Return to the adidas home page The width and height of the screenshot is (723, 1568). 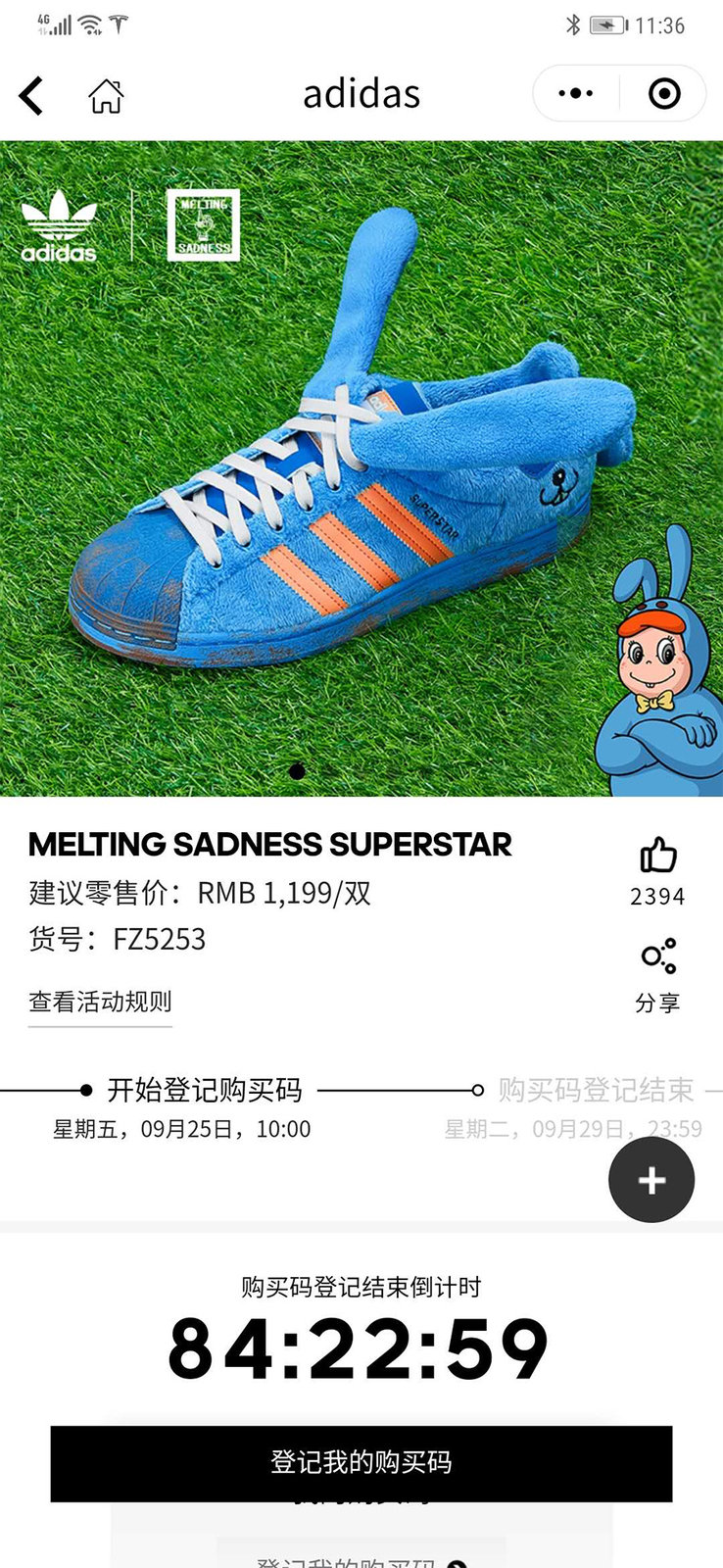pos(106,96)
